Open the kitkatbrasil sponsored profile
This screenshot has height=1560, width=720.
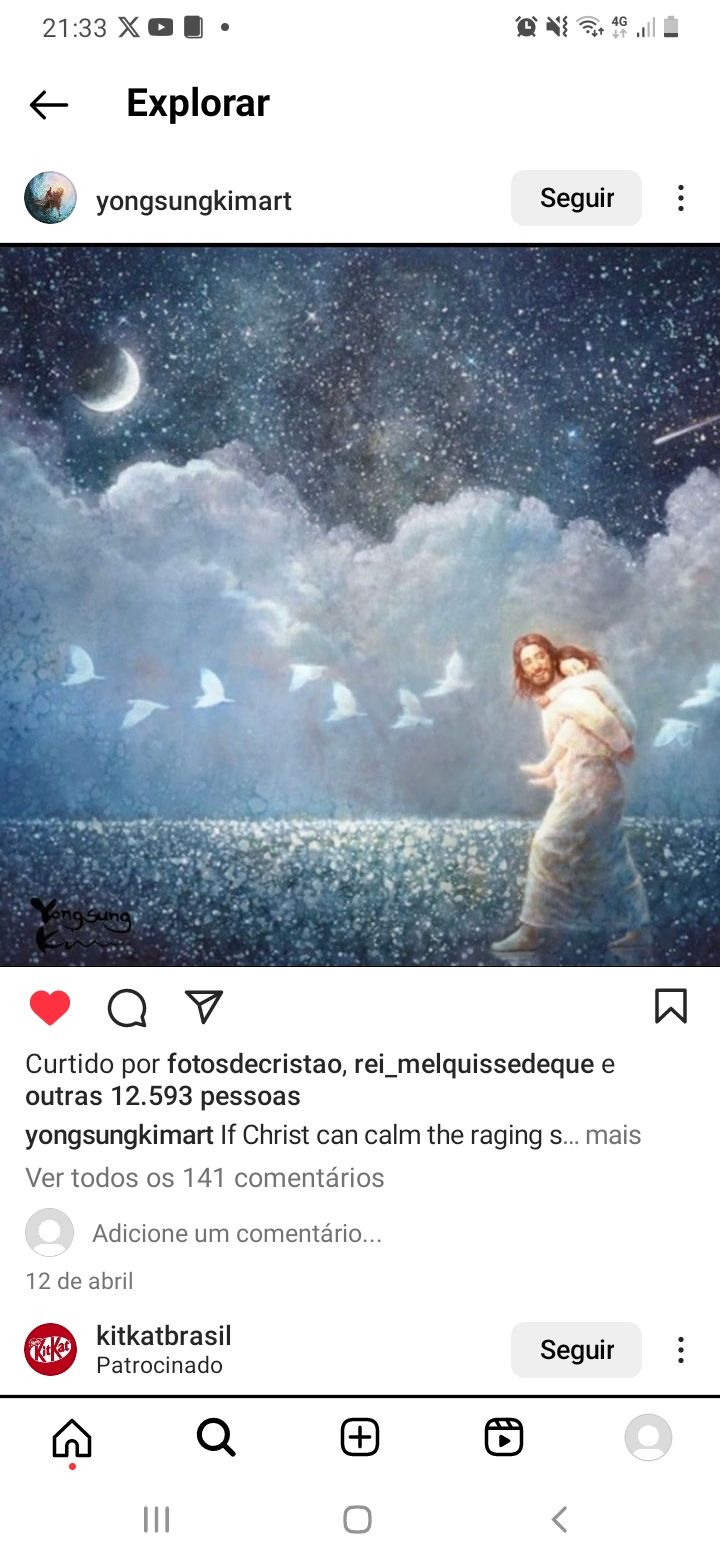(x=163, y=1336)
